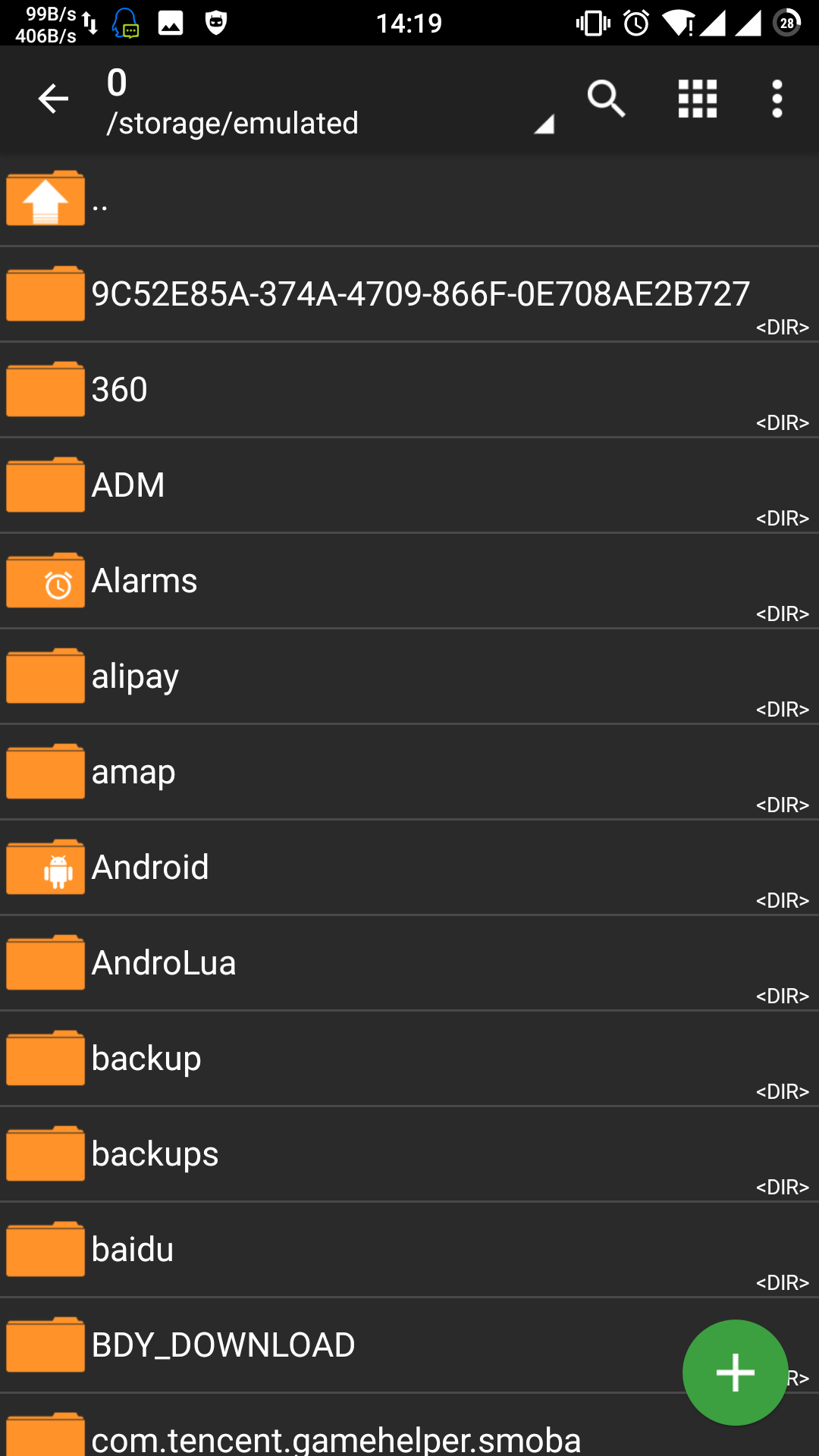
Task: Expand the /storage/emulated path dropdown
Action: pyautogui.click(x=543, y=124)
